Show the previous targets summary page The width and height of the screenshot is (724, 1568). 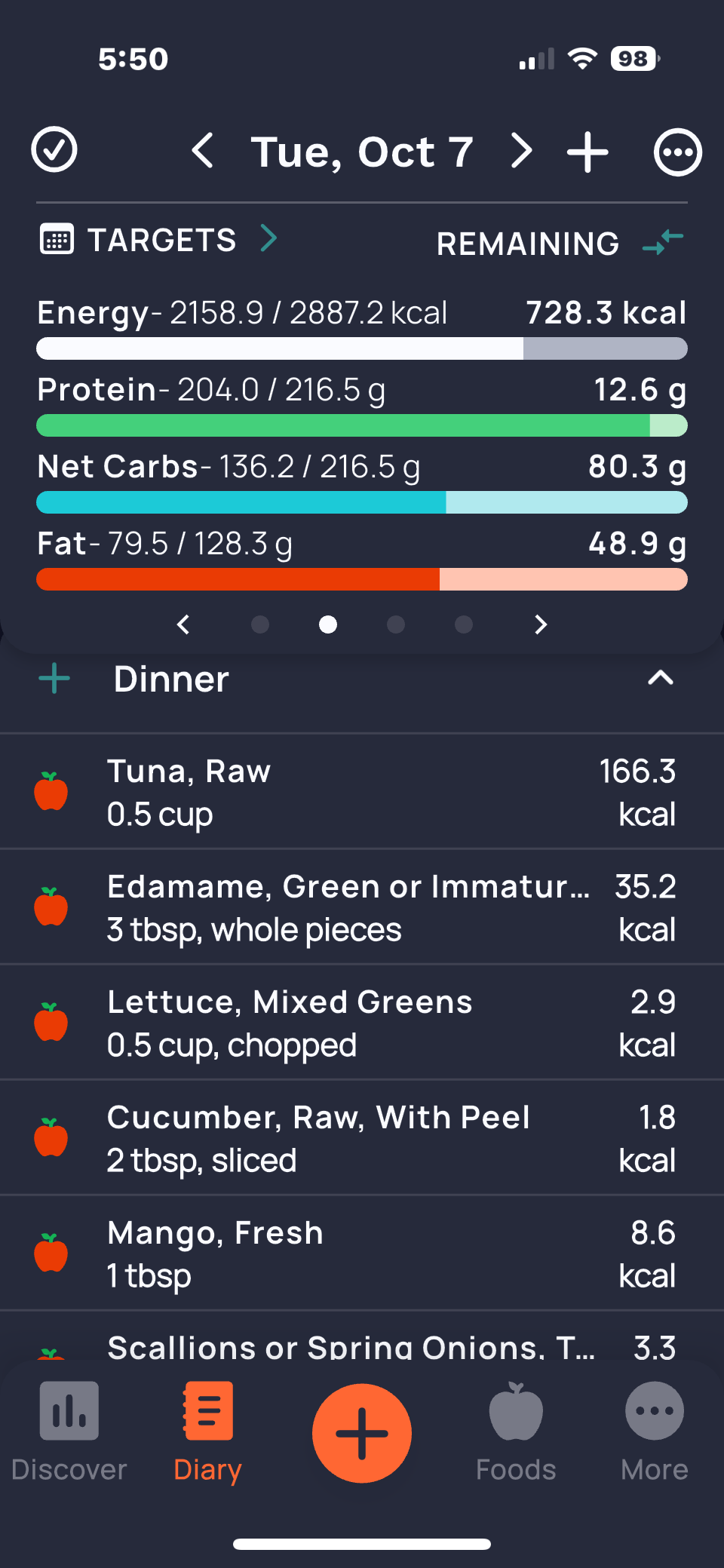click(x=183, y=624)
